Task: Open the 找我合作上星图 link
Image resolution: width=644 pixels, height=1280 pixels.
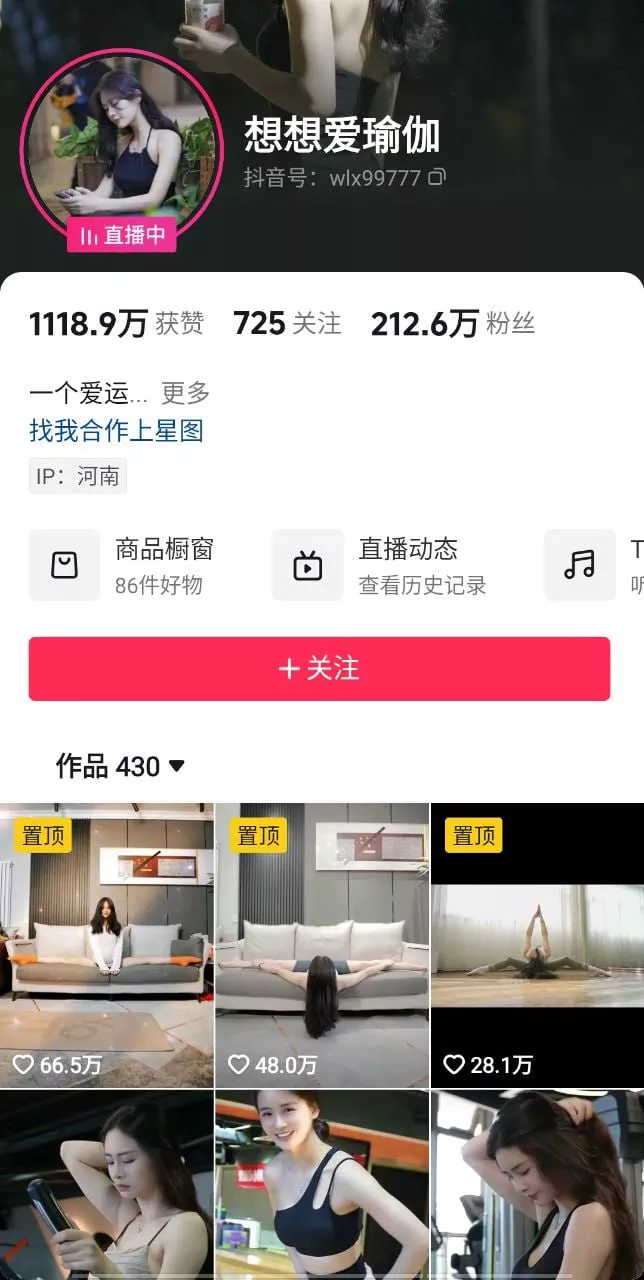Action: [x=116, y=431]
